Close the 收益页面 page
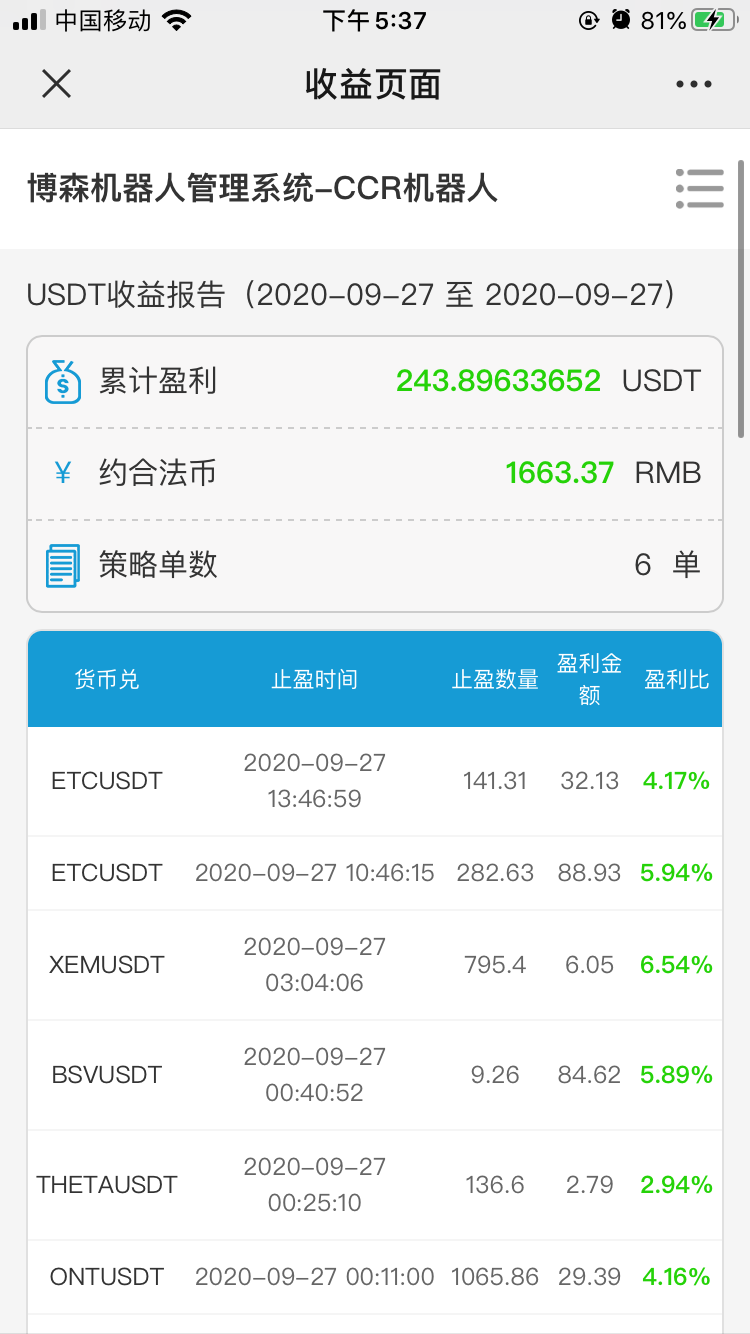 coord(57,84)
